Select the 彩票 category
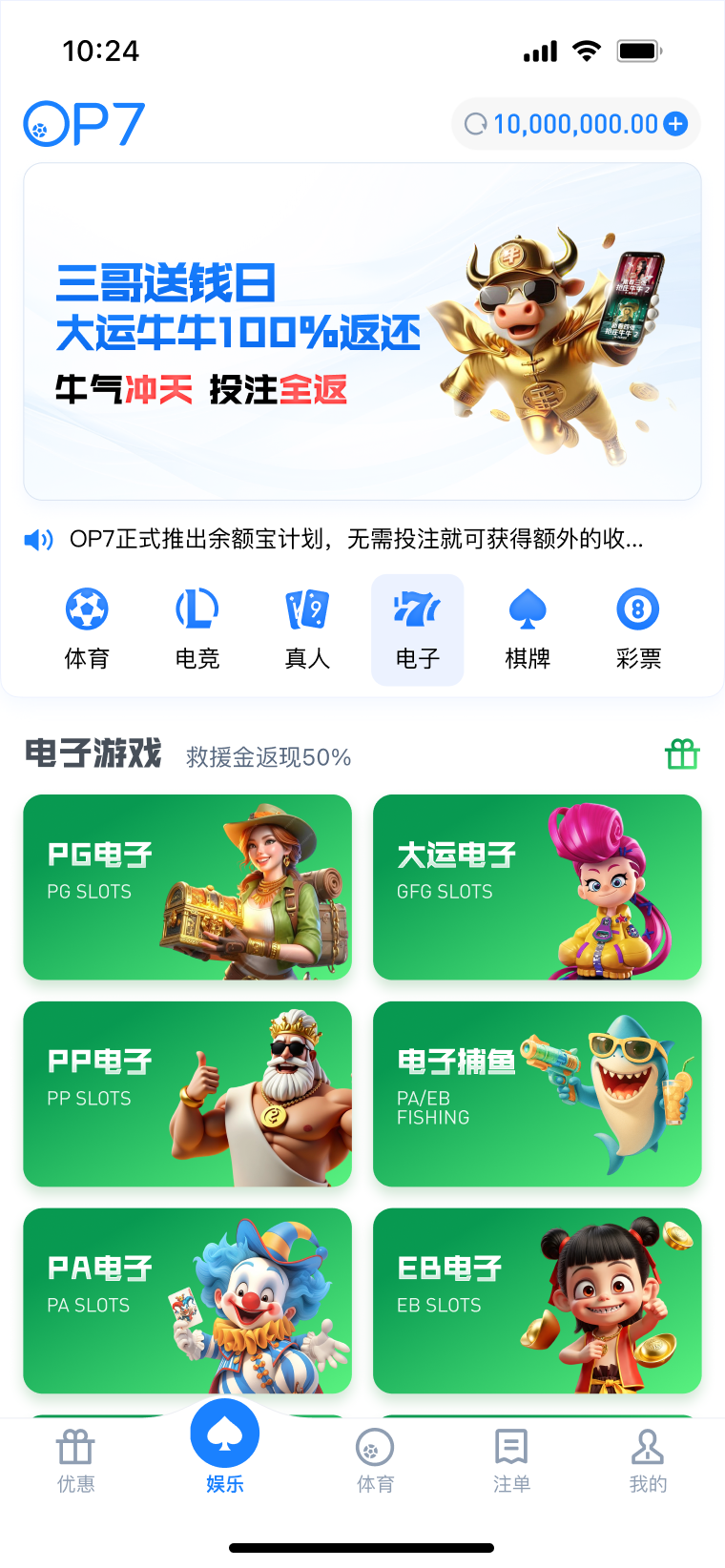The width and height of the screenshot is (725, 1568). coord(638,629)
